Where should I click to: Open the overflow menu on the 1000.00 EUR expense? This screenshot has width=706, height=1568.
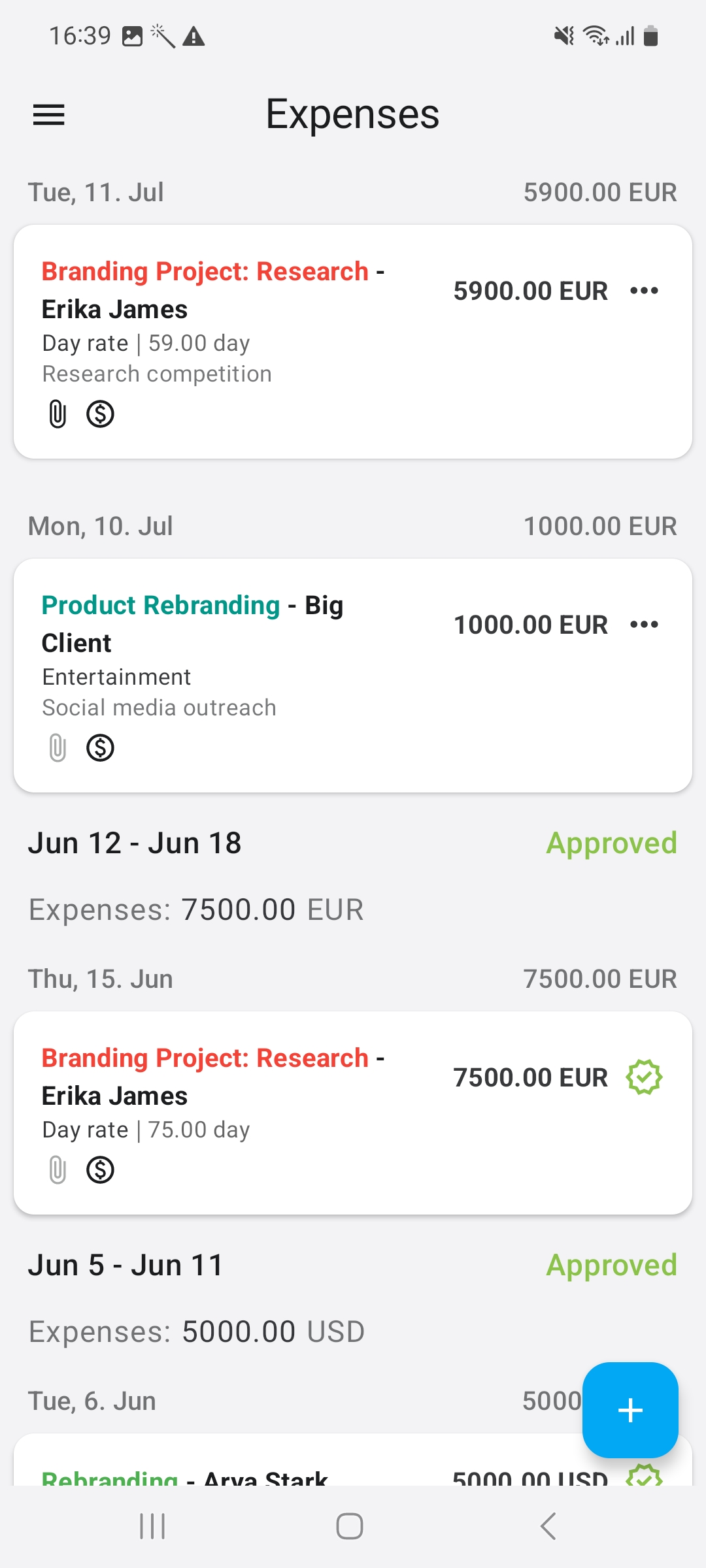(x=645, y=624)
